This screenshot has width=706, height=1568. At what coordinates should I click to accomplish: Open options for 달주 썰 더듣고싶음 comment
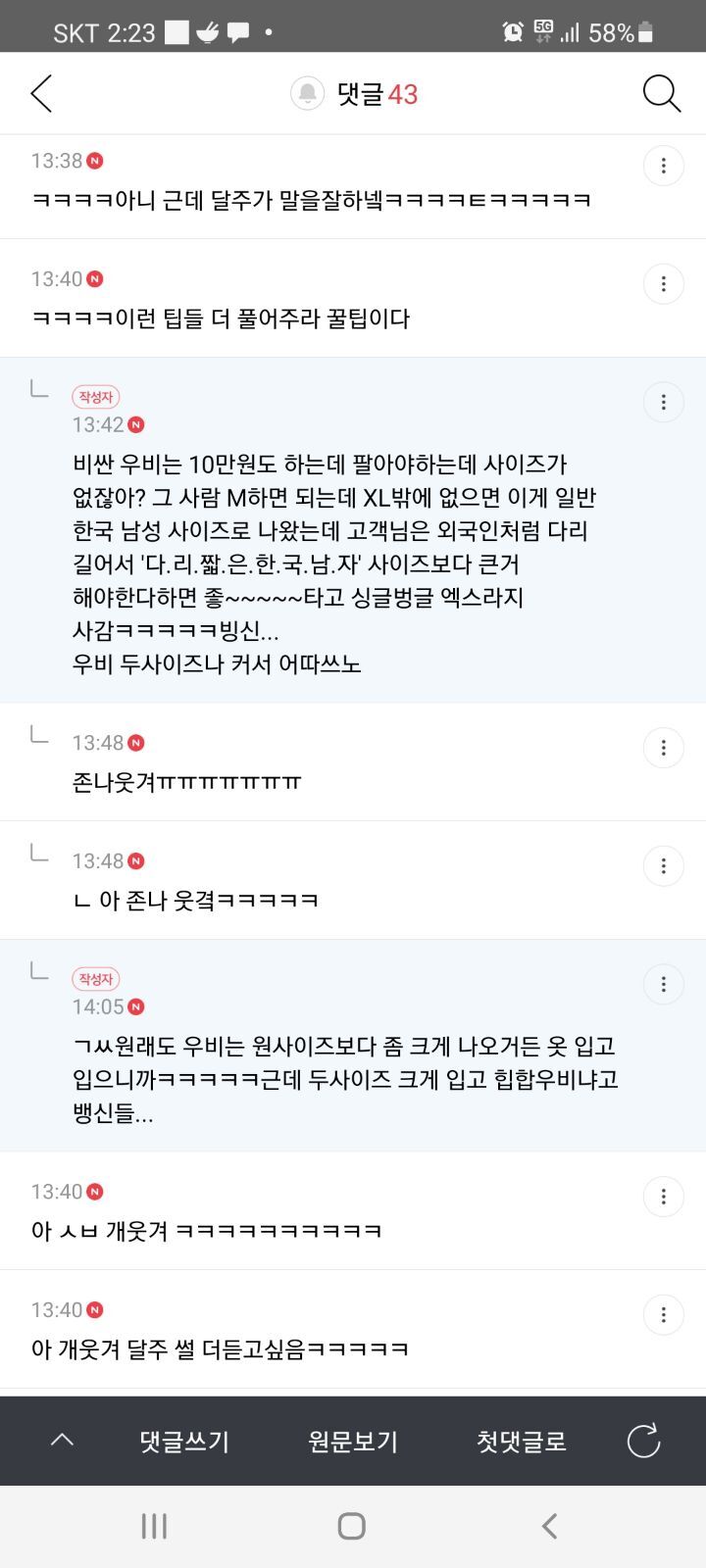(x=663, y=1314)
